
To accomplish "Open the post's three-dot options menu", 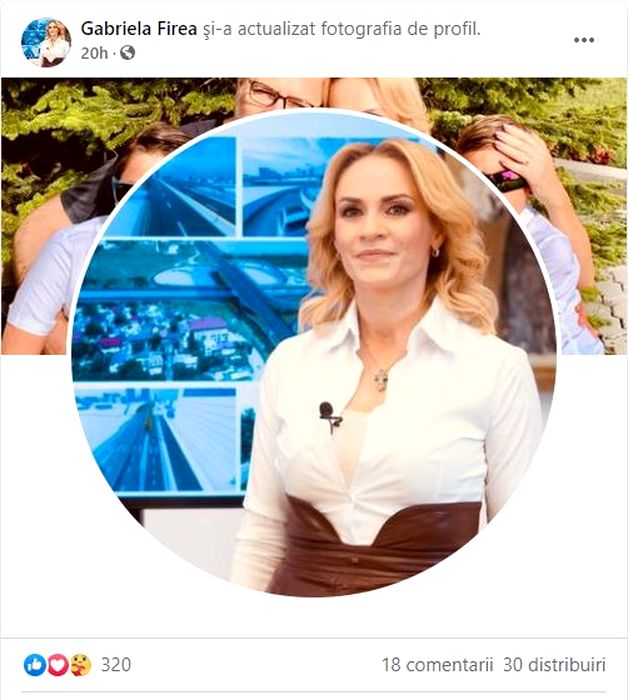I will [584, 41].
